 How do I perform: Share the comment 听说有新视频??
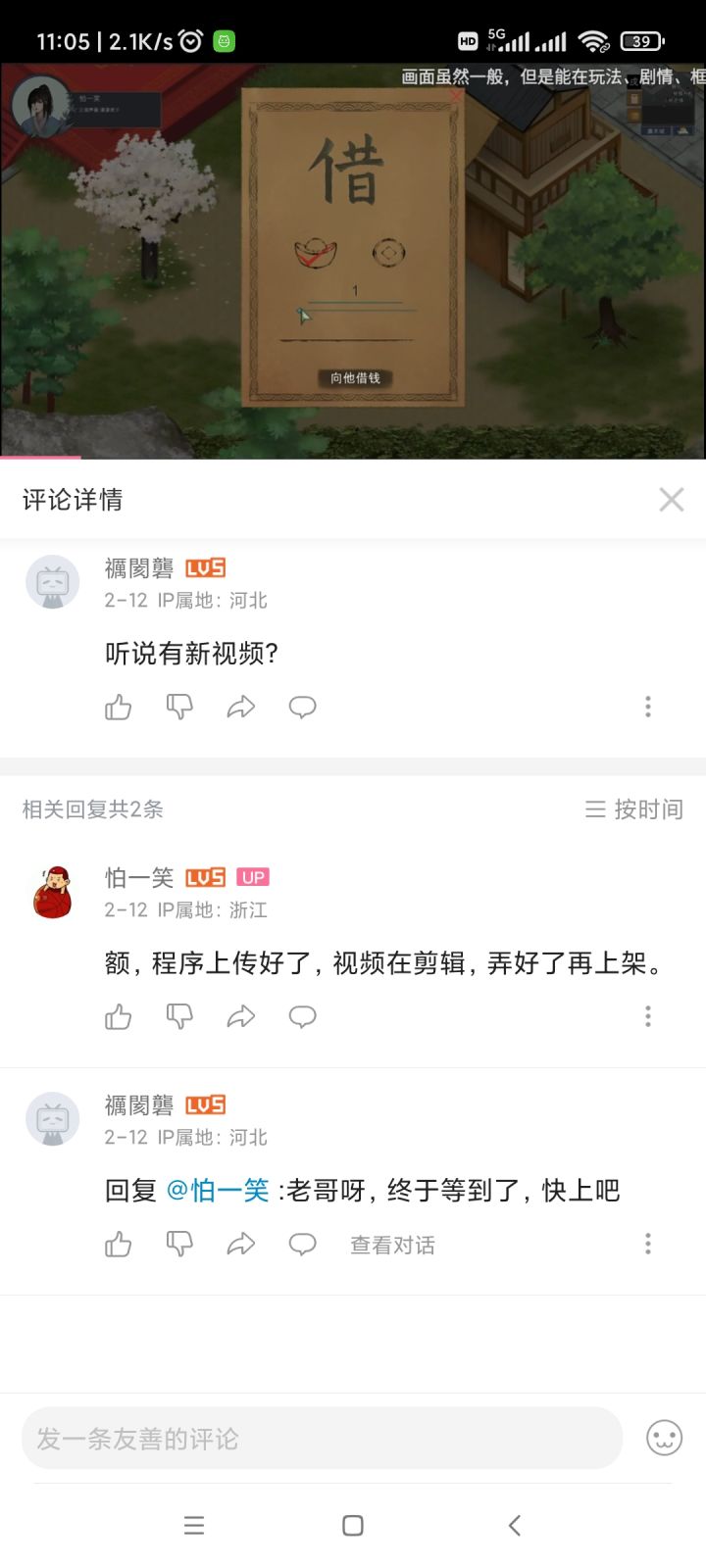tap(241, 707)
